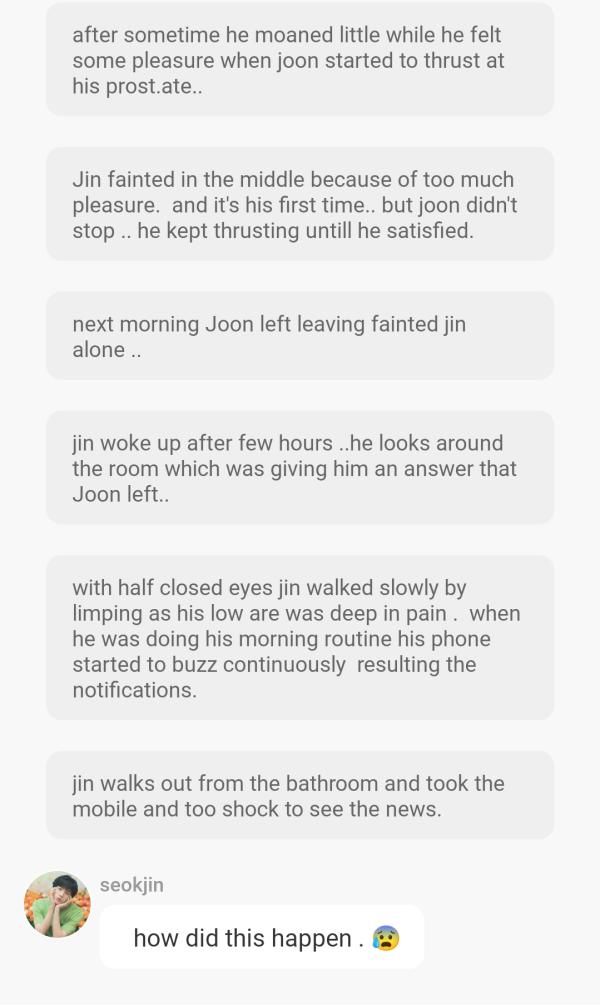Open seokjin's profile picture
This screenshot has width=600, height=1005.
(x=57, y=904)
